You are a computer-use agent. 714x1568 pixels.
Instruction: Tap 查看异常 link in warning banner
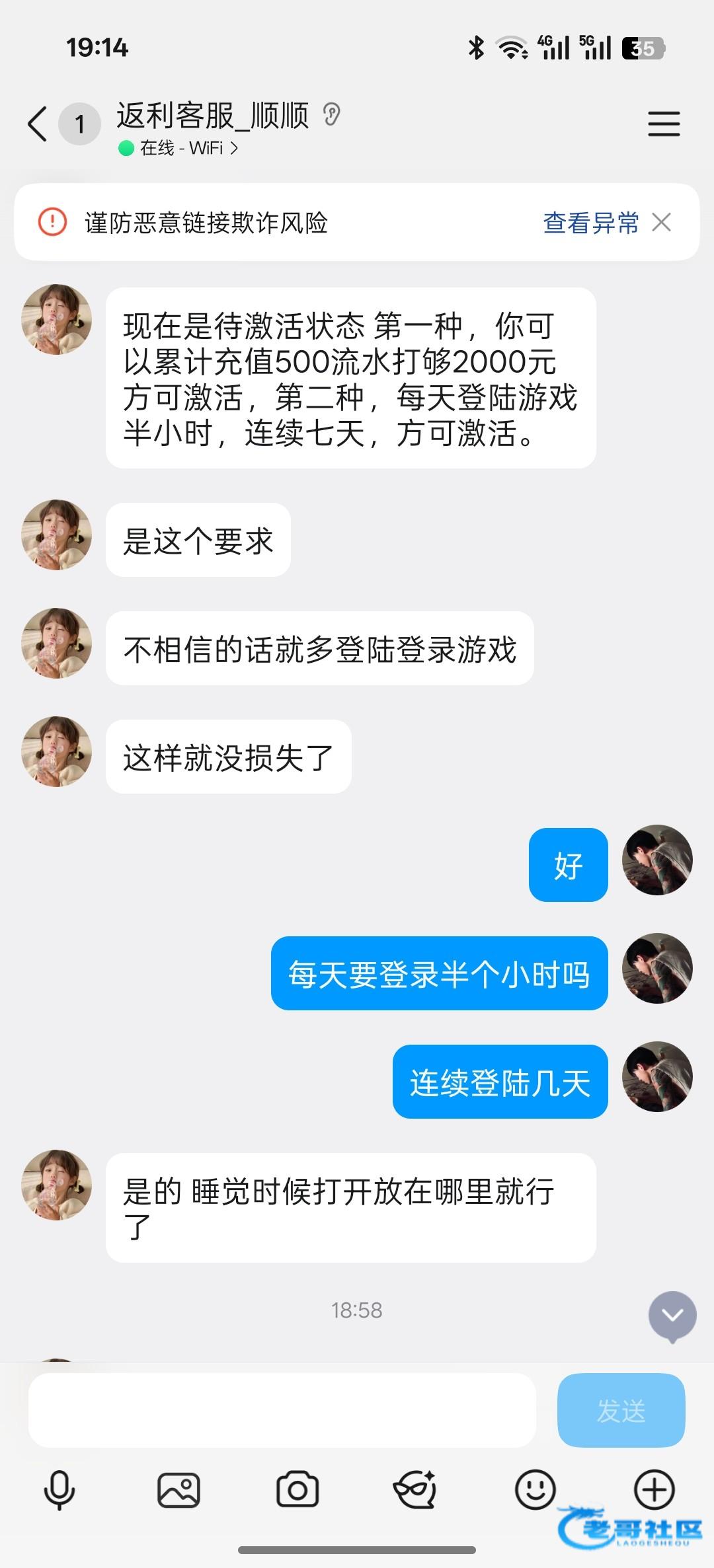click(590, 223)
